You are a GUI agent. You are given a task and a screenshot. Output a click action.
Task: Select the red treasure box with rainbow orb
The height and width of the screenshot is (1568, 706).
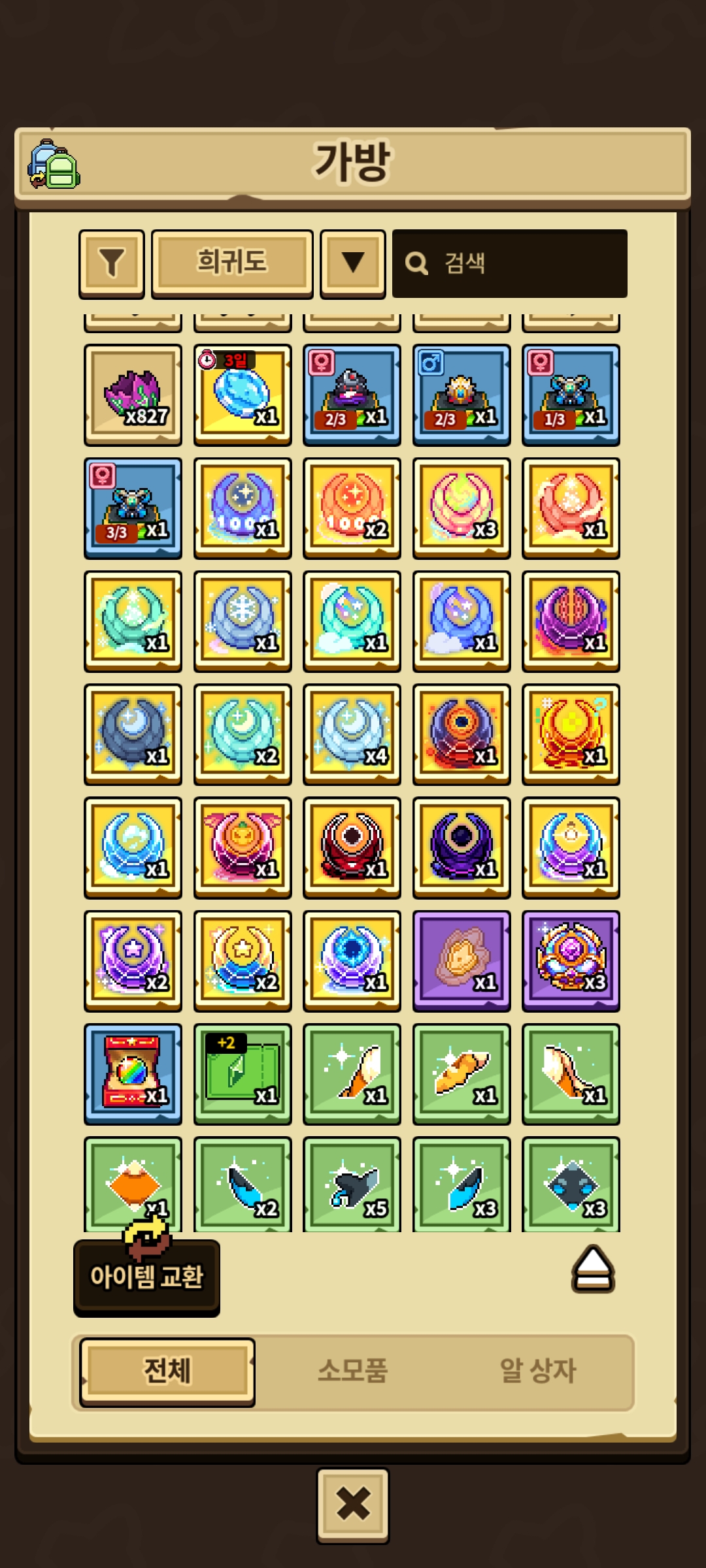tap(133, 1073)
